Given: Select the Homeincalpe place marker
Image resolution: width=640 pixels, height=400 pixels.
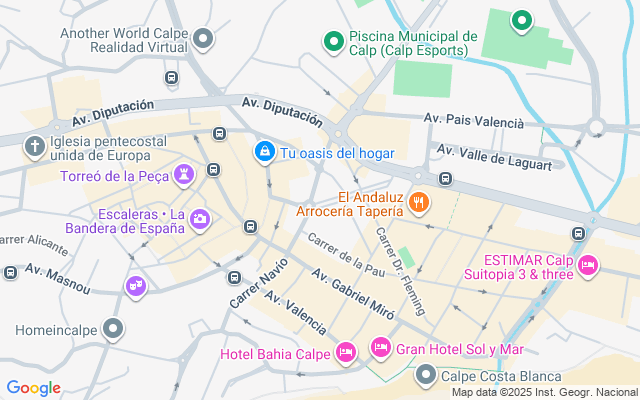Looking at the screenshot, I should (114, 328).
